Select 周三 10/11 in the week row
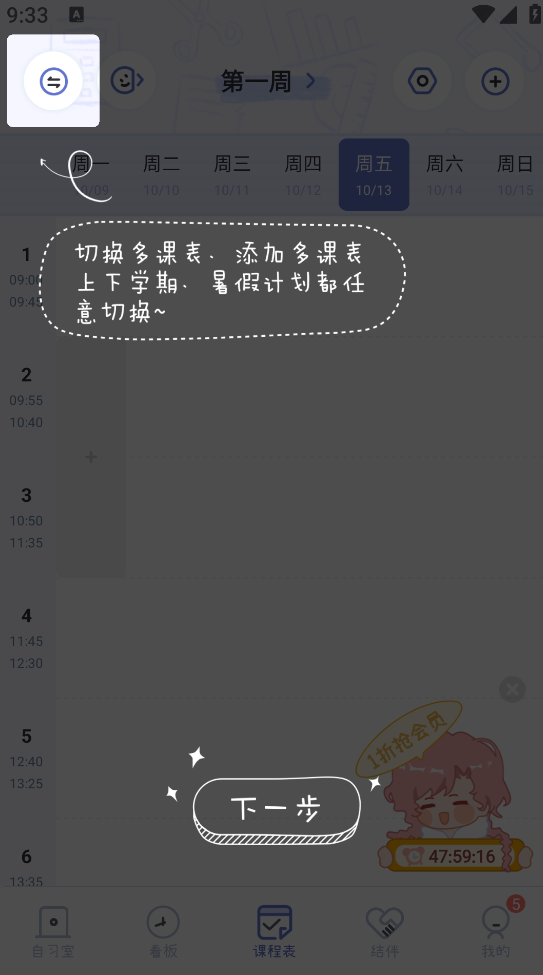Image resolution: width=543 pixels, height=975 pixels. pyautogui.click(x=232, y=175)
